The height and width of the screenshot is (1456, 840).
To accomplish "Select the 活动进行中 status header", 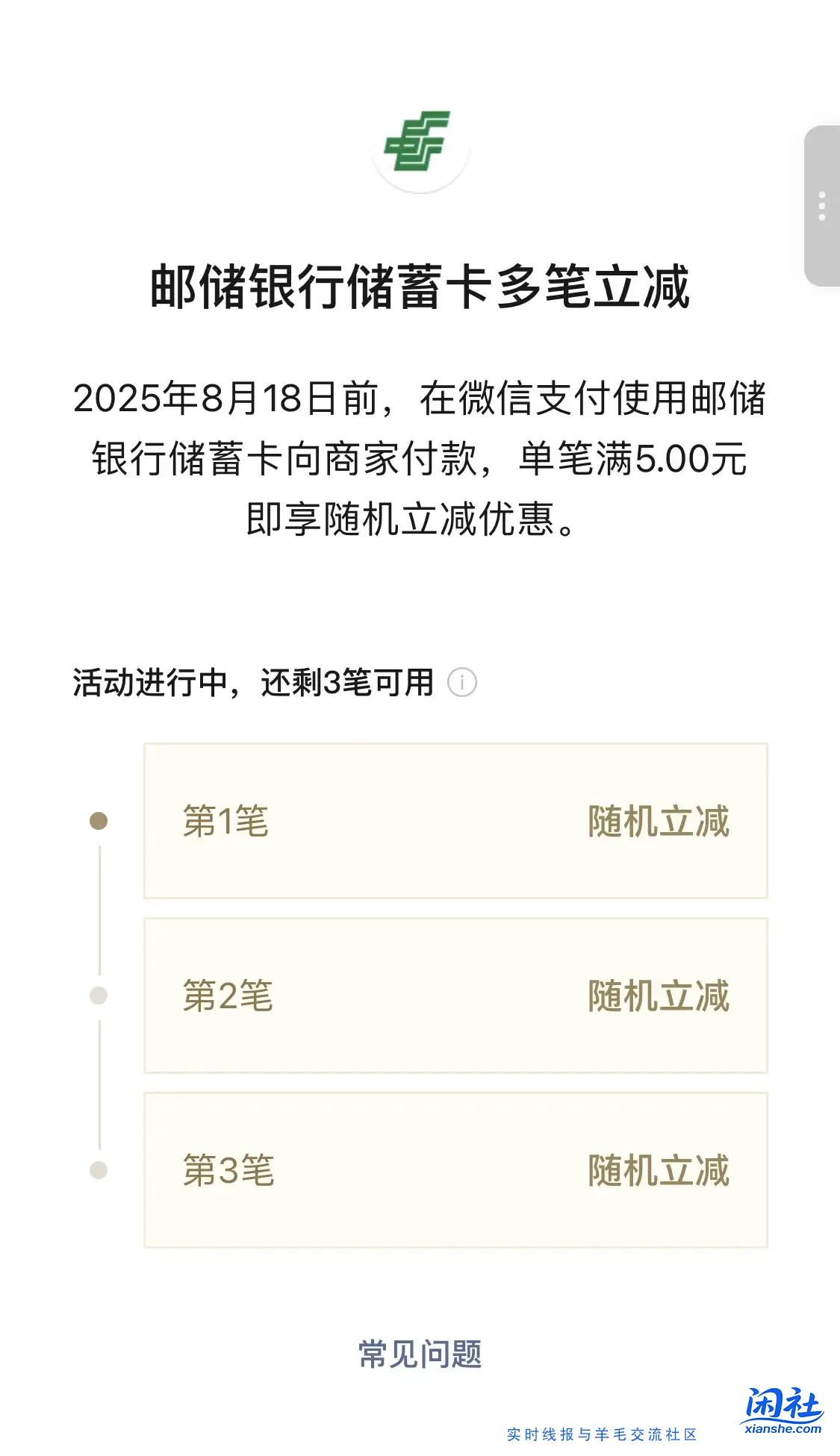I will (x=254, y=681).
